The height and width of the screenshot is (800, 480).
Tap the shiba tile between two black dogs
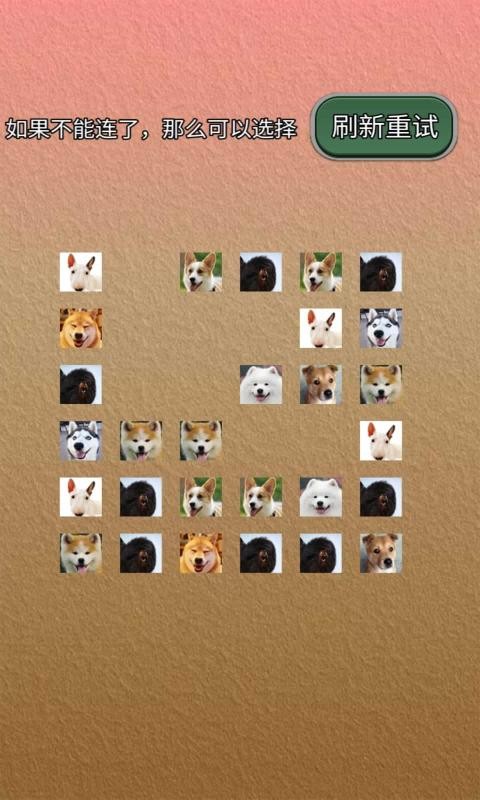200,553
